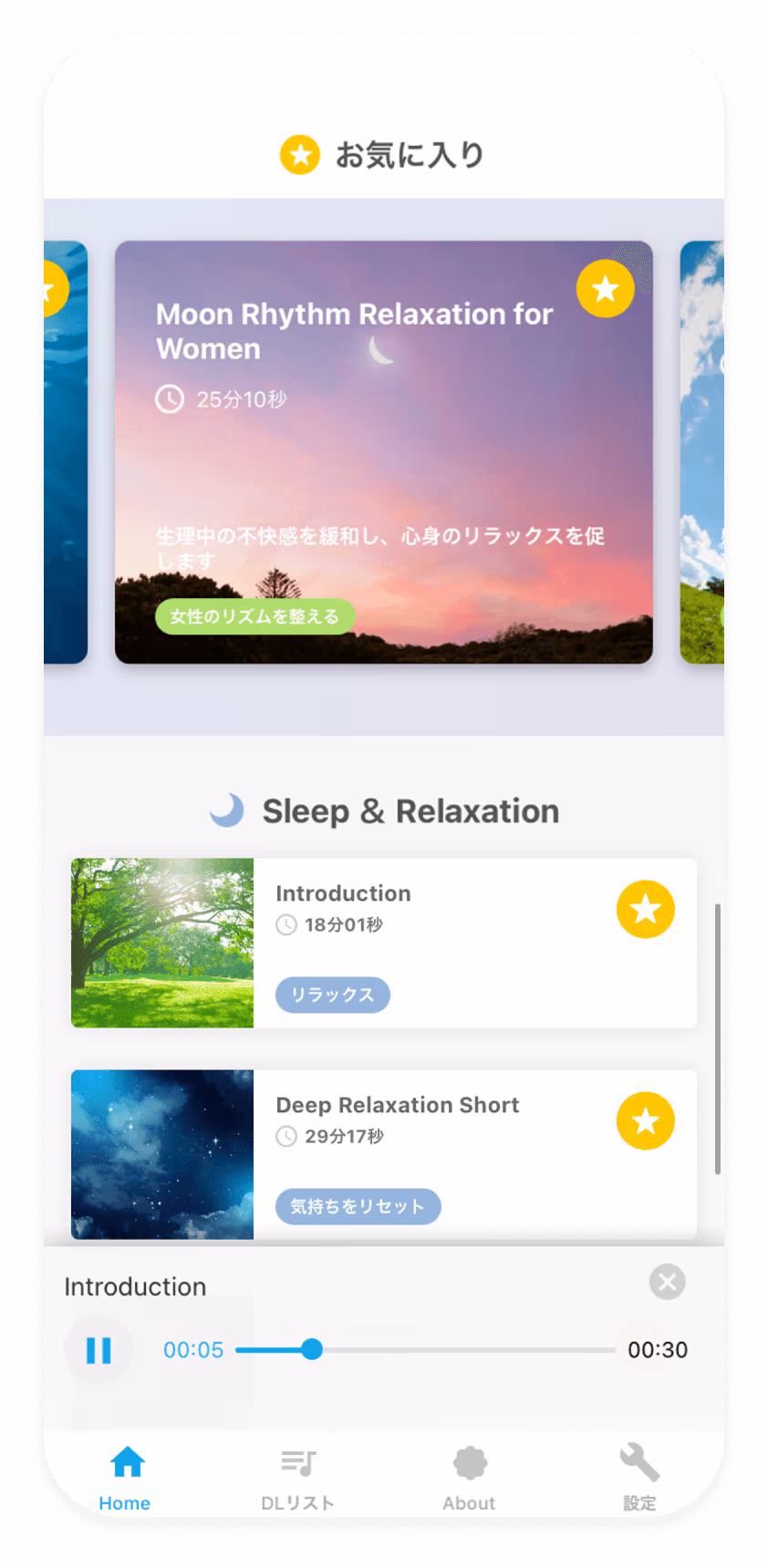Open the Introduction track card
Screen dimensions: 768x1568
pyautogui.click(x=384, y=943)
